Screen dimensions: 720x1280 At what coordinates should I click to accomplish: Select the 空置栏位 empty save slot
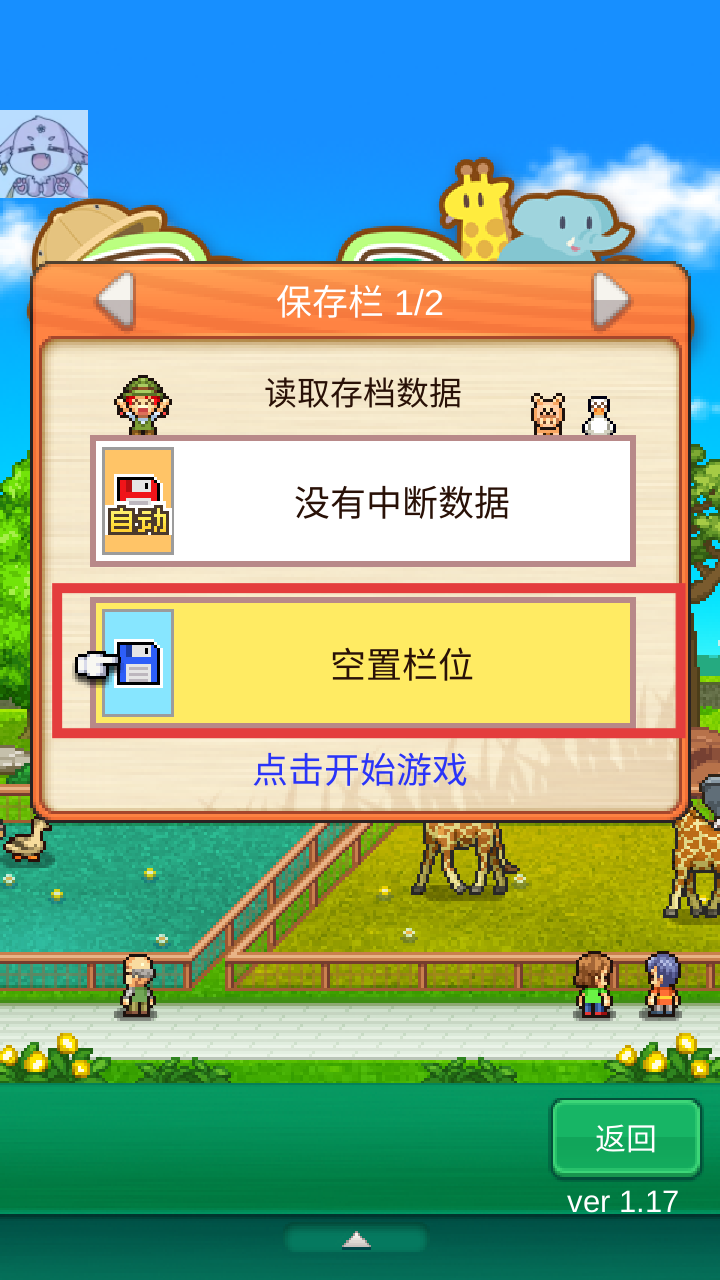(363, 663)
